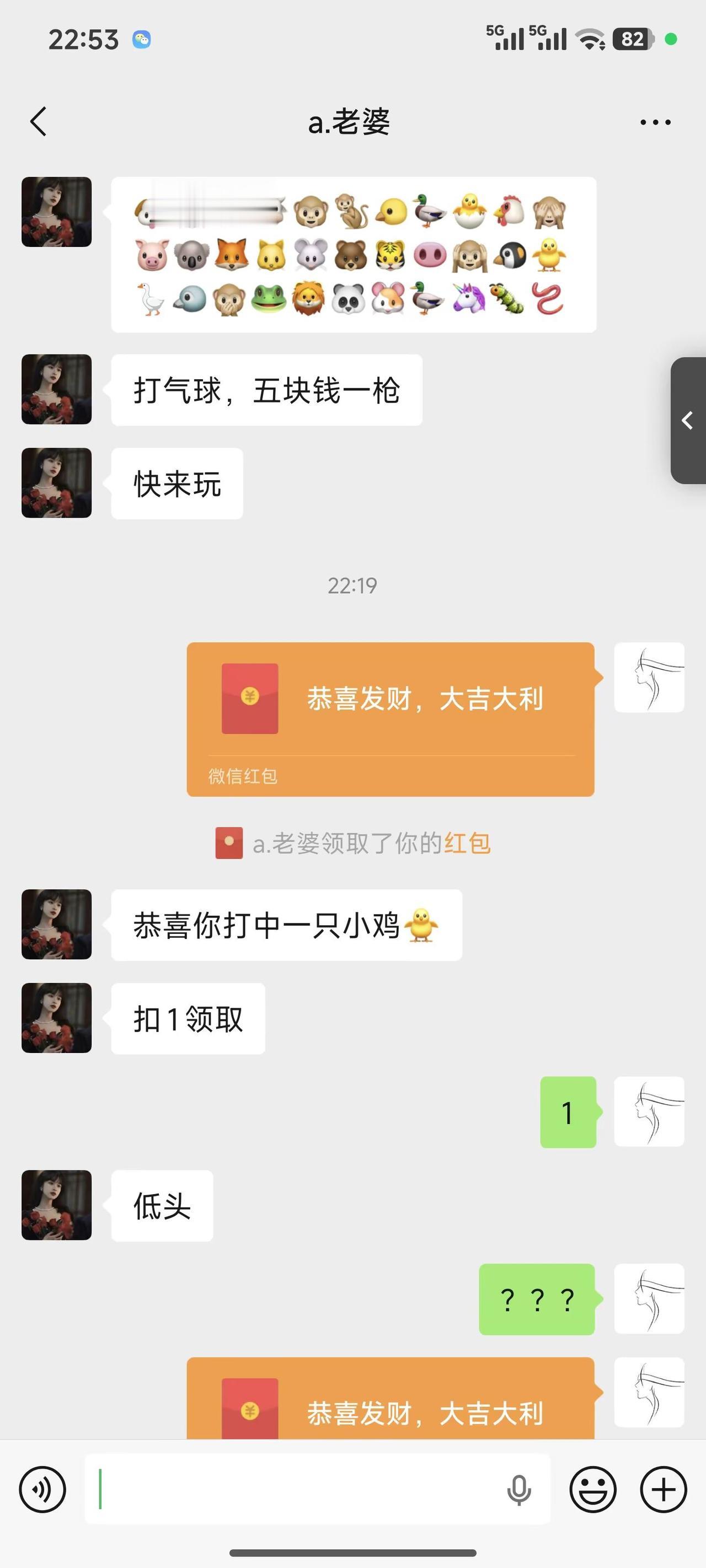
Task: Switch to voice message mode via speaker icon
Action: pos(41,1490)
